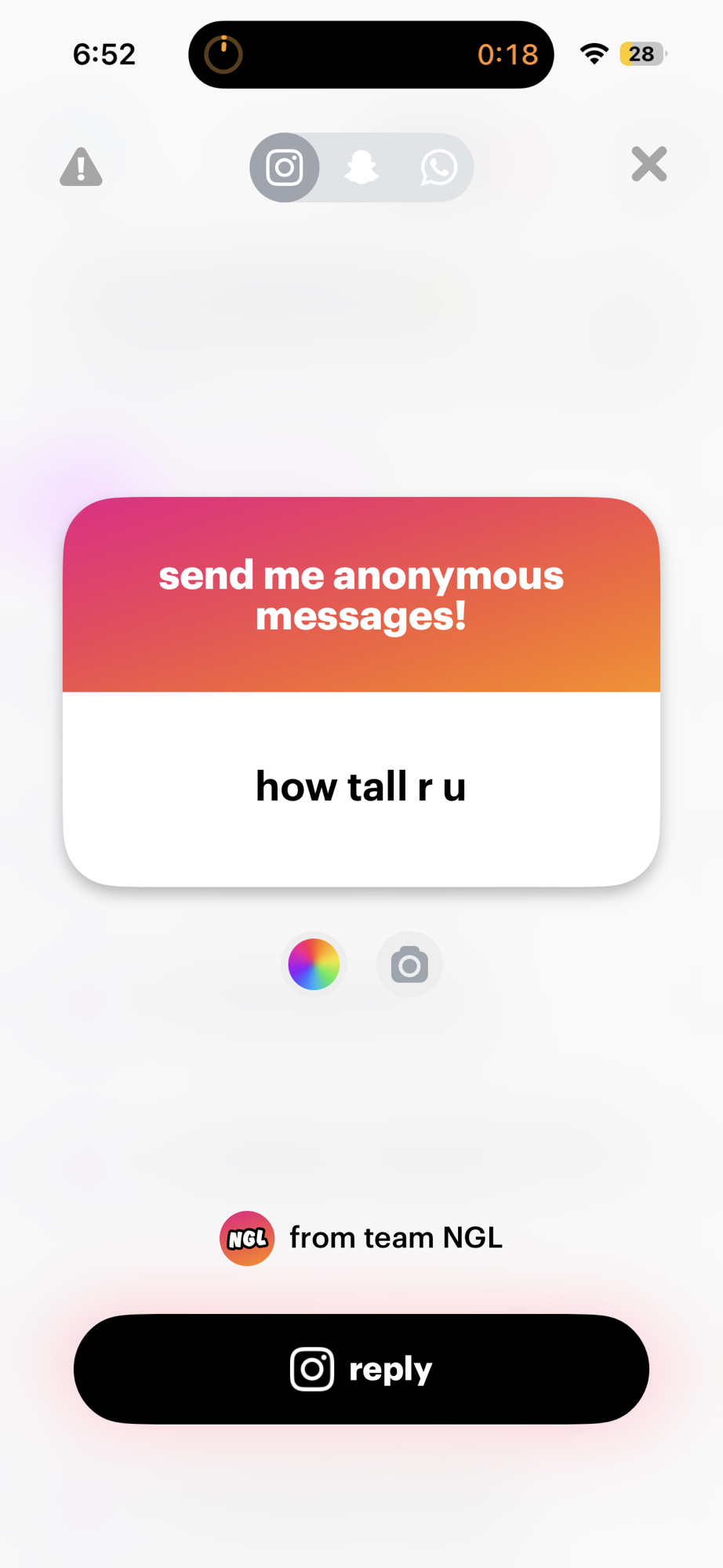723x1568 pixels.
Task: Report this message with the warning icon
Action: pos(81,166)
